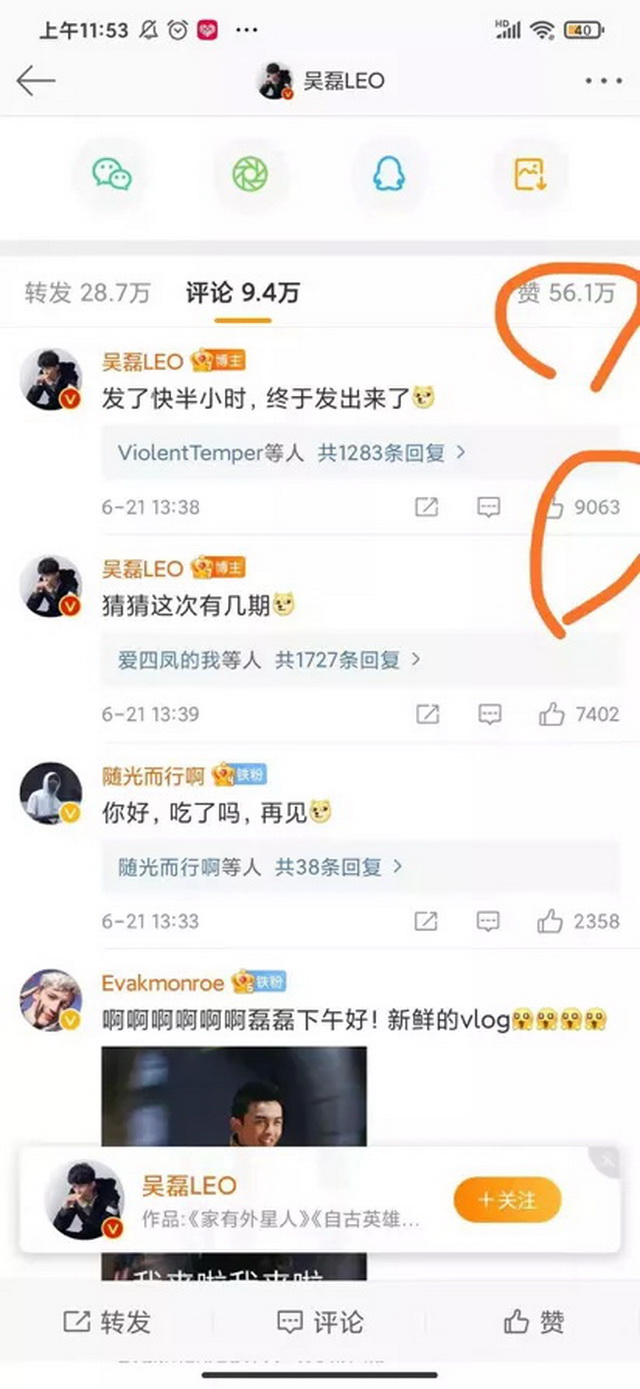Tap 评论 in the bottom bar
Screen dimensions: 640x1389
tap(320, 1322)
